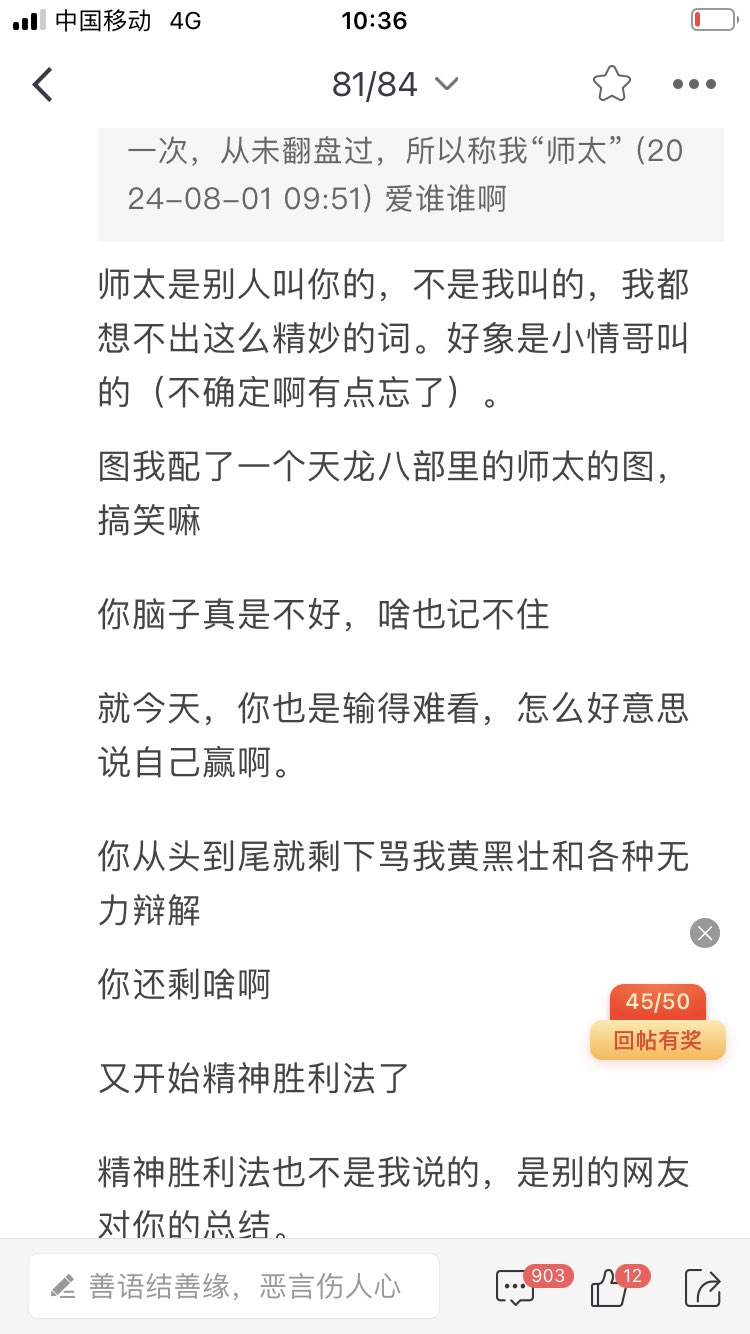Share this thread
The height and width of the screenshot is (1334, 750).
tap(702, 1287)
